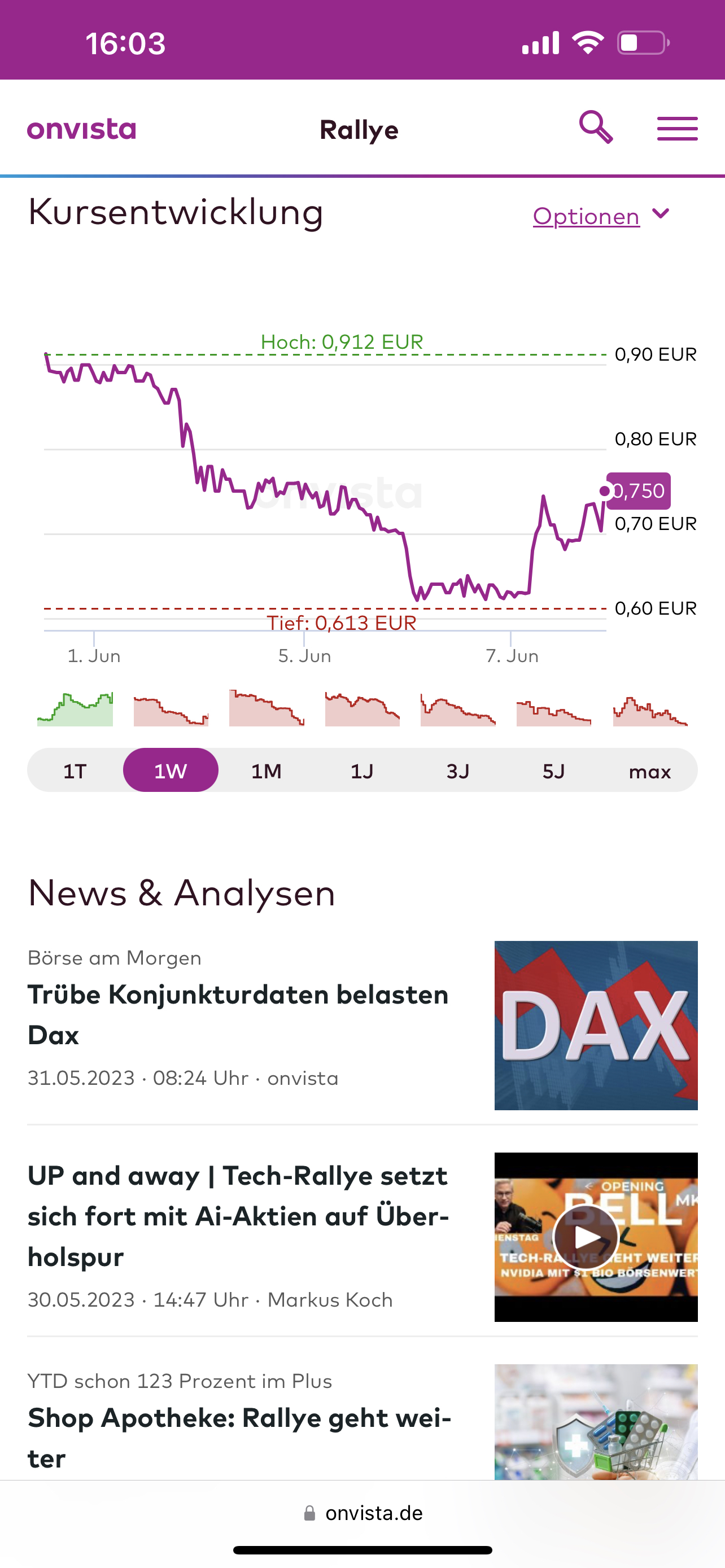Select the 3J chart period
This screenshot has width=725, height=1568.
coord(458,770)
